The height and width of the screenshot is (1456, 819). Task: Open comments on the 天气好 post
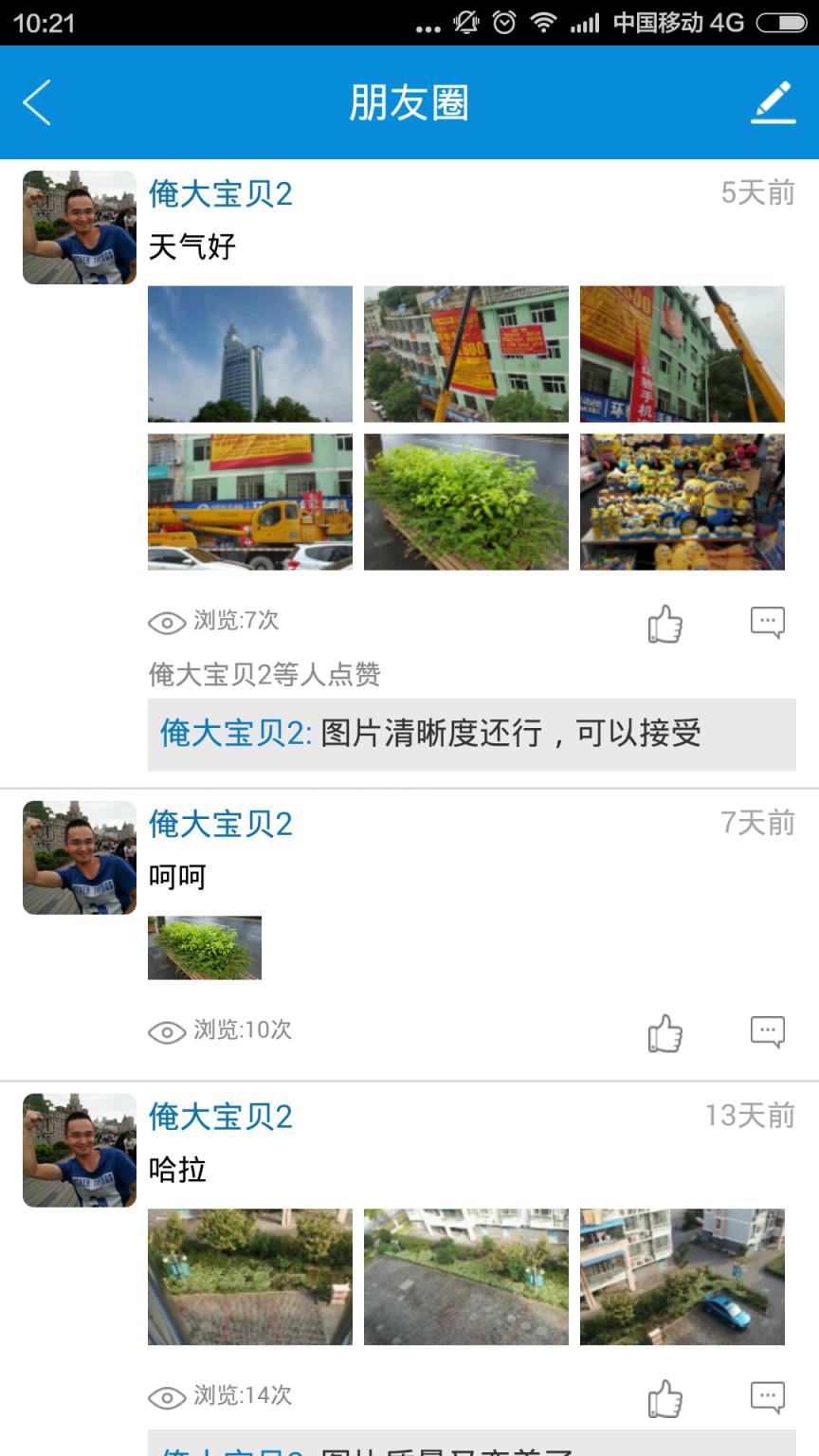coord(768,622)
